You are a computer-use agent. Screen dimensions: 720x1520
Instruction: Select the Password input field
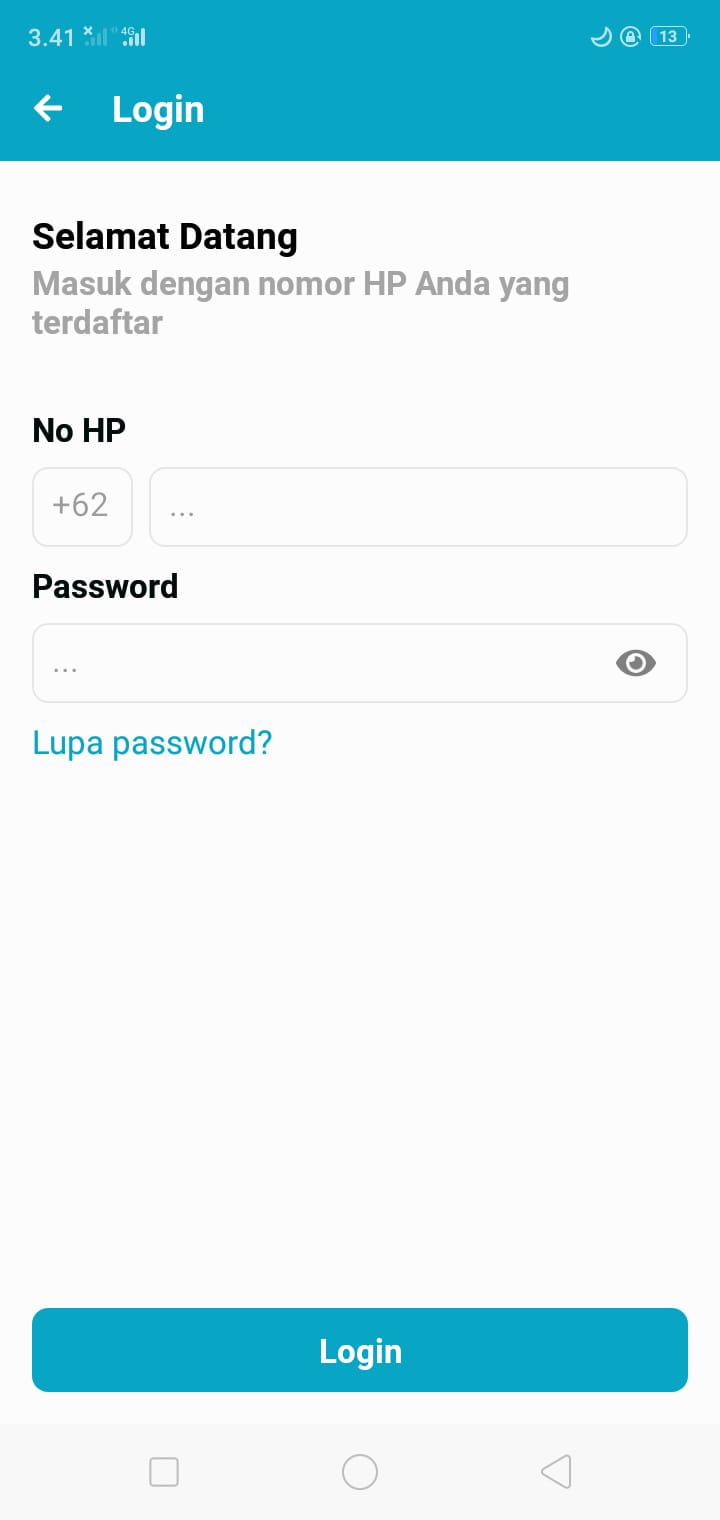point(360,663)
